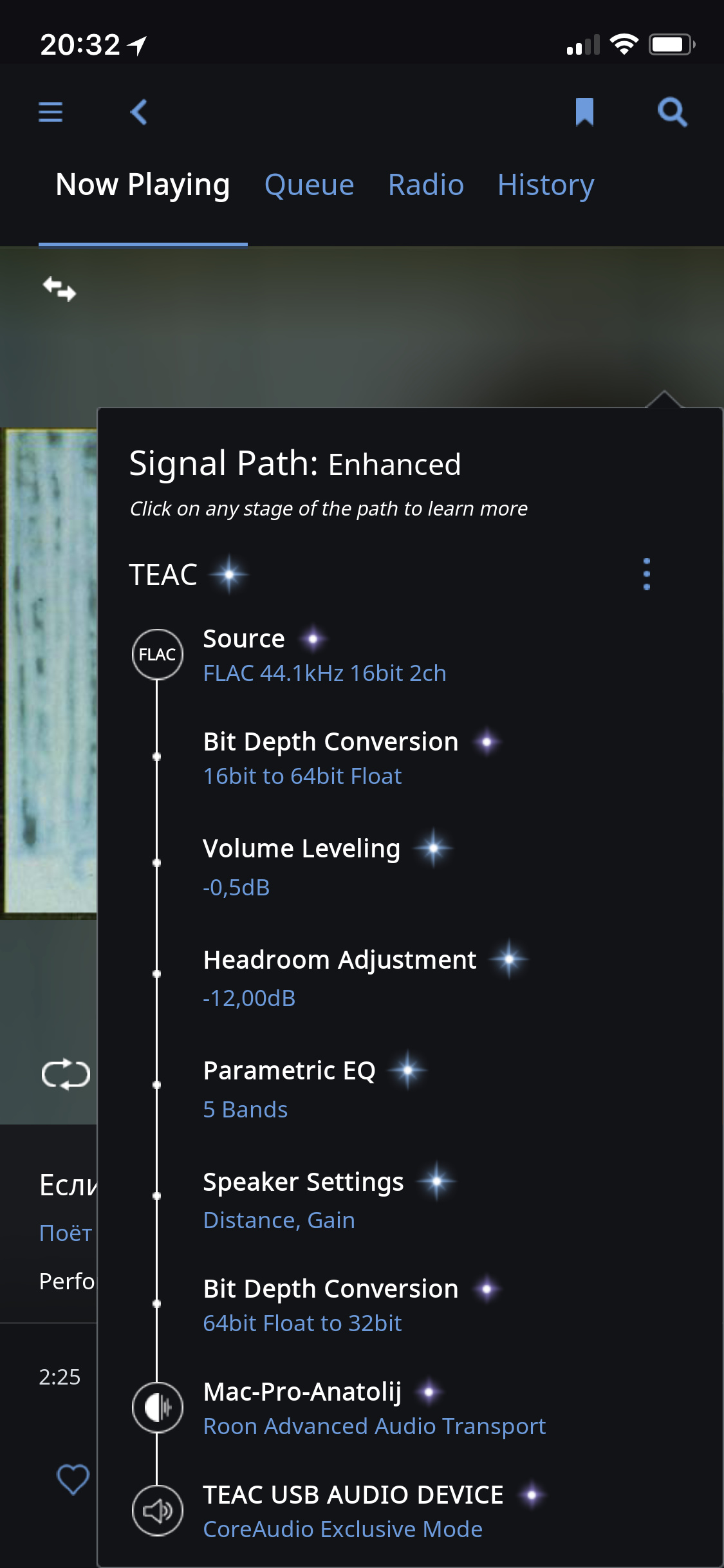Screen dimensions: 724x1568
Task: Open the History tab
Action: pyautogui.click(x=546, y=185)
